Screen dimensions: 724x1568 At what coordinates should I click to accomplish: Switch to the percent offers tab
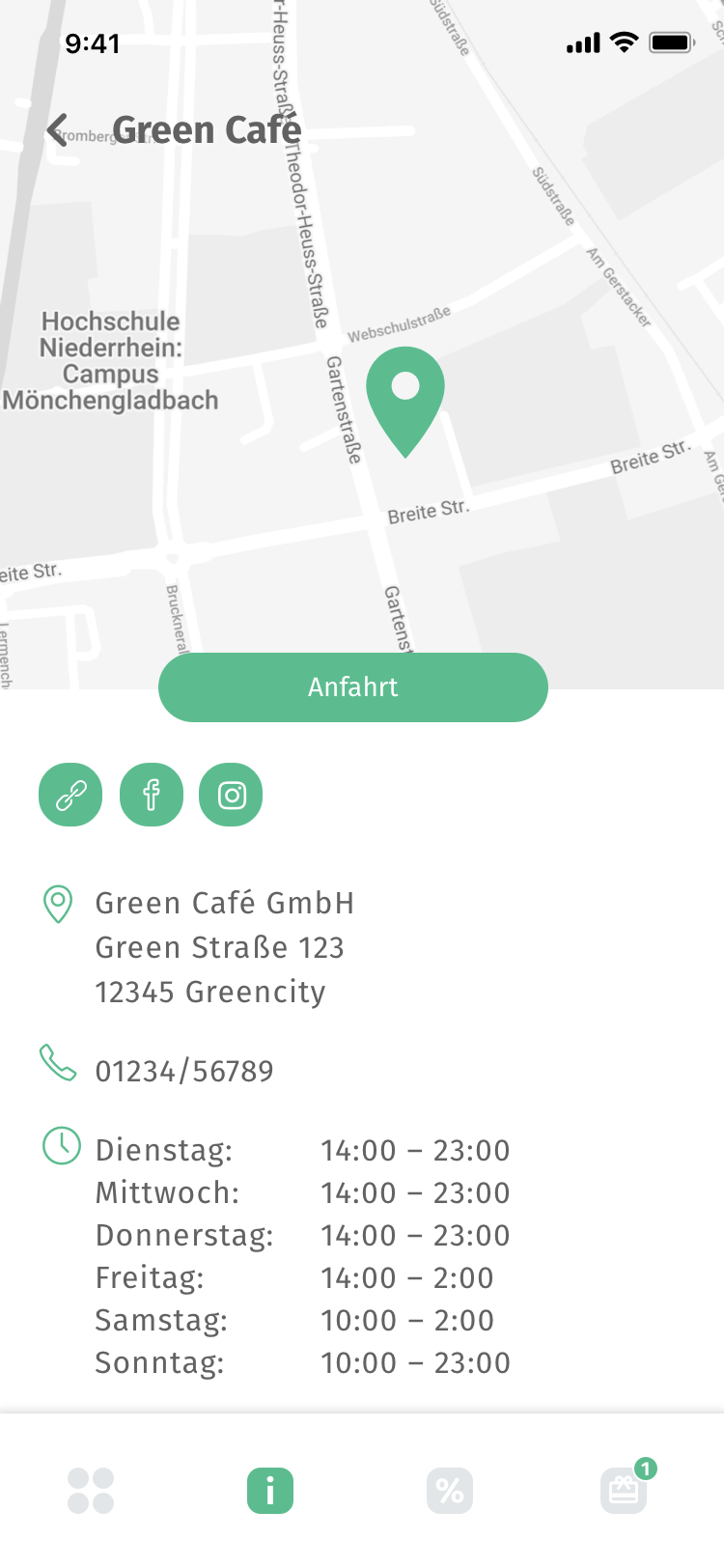450,1491
